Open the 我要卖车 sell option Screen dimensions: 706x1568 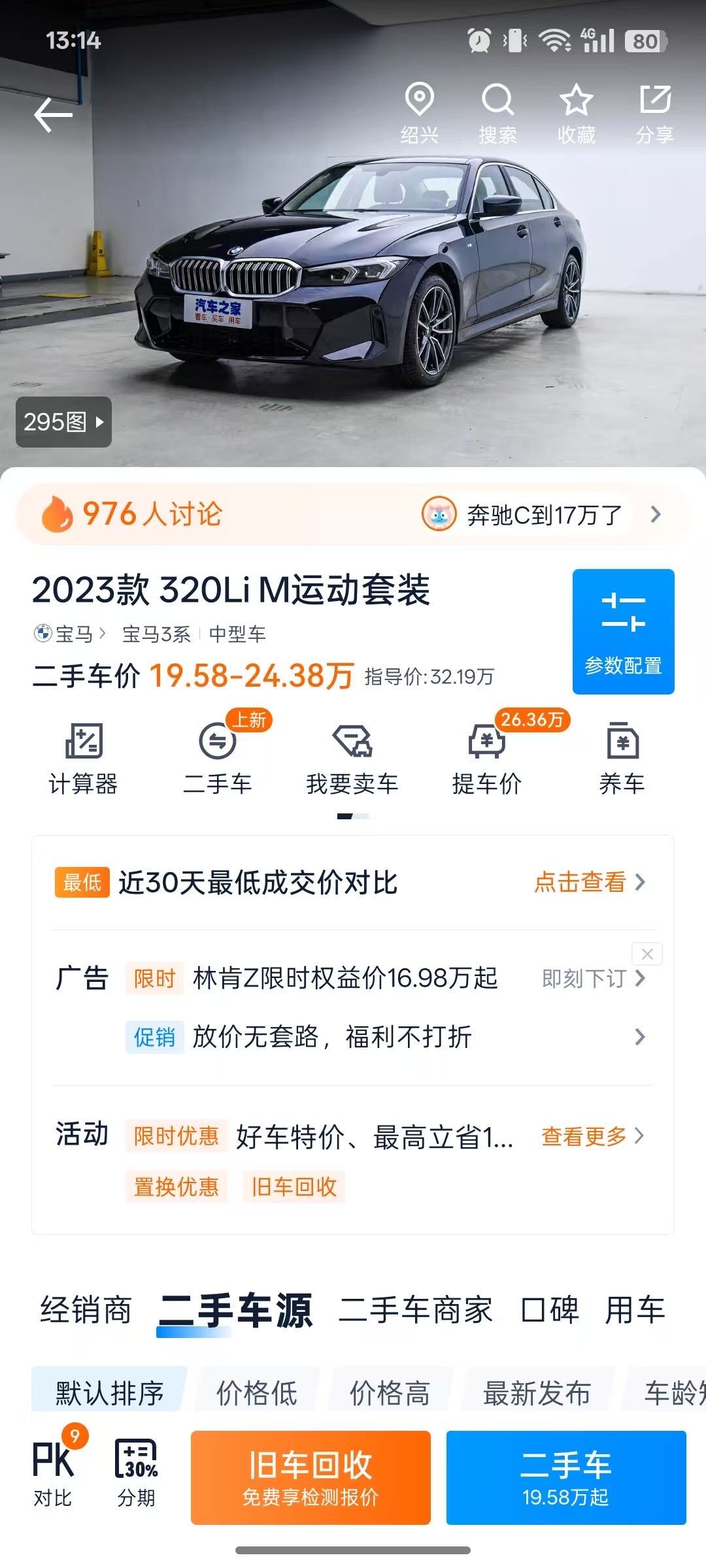(x=352, y=759)
